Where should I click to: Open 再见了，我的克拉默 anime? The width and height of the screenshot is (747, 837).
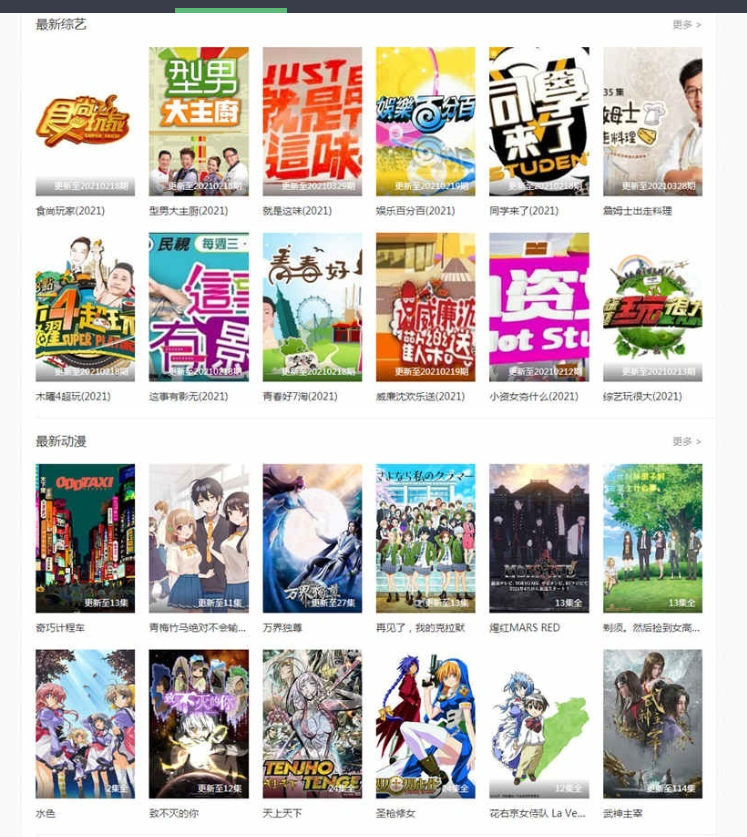[425, 538]
